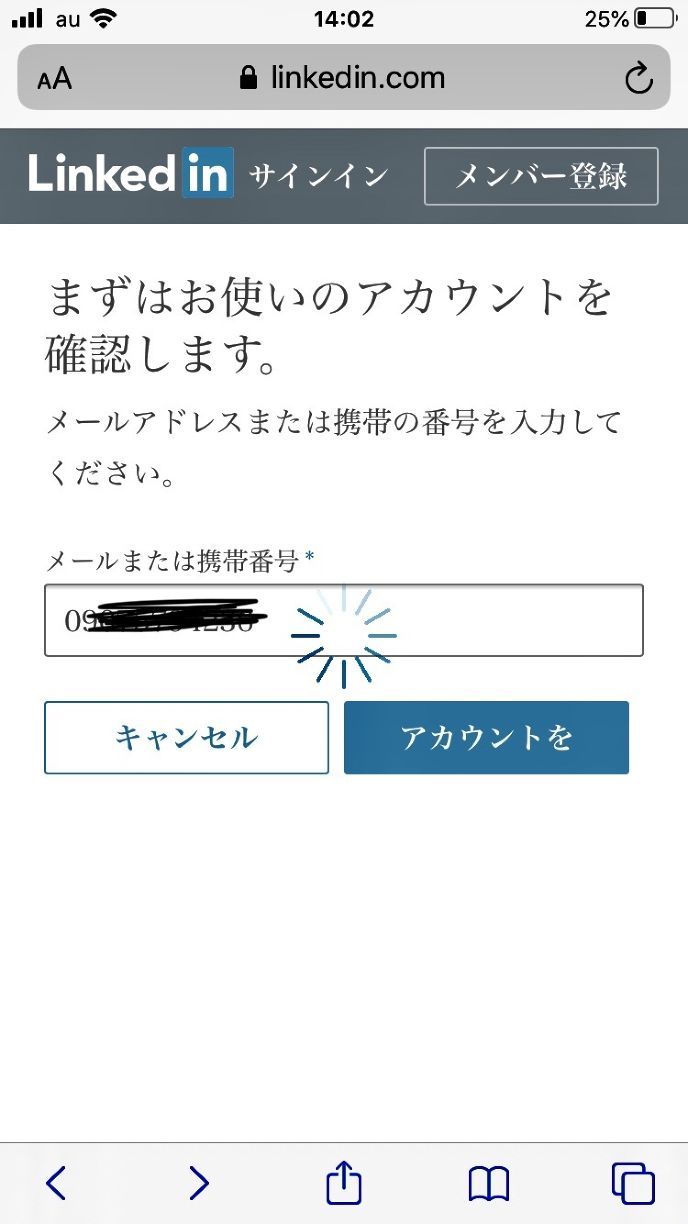688x1224 pixels.
Task: Tap the メンバー登録 button
Action: pos(541,176)
